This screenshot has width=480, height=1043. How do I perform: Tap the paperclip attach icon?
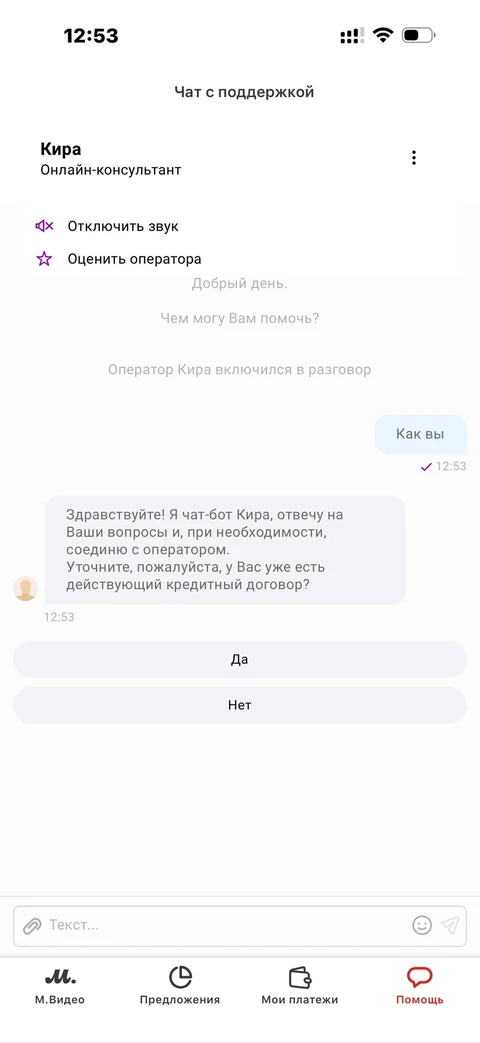point(32,925)
